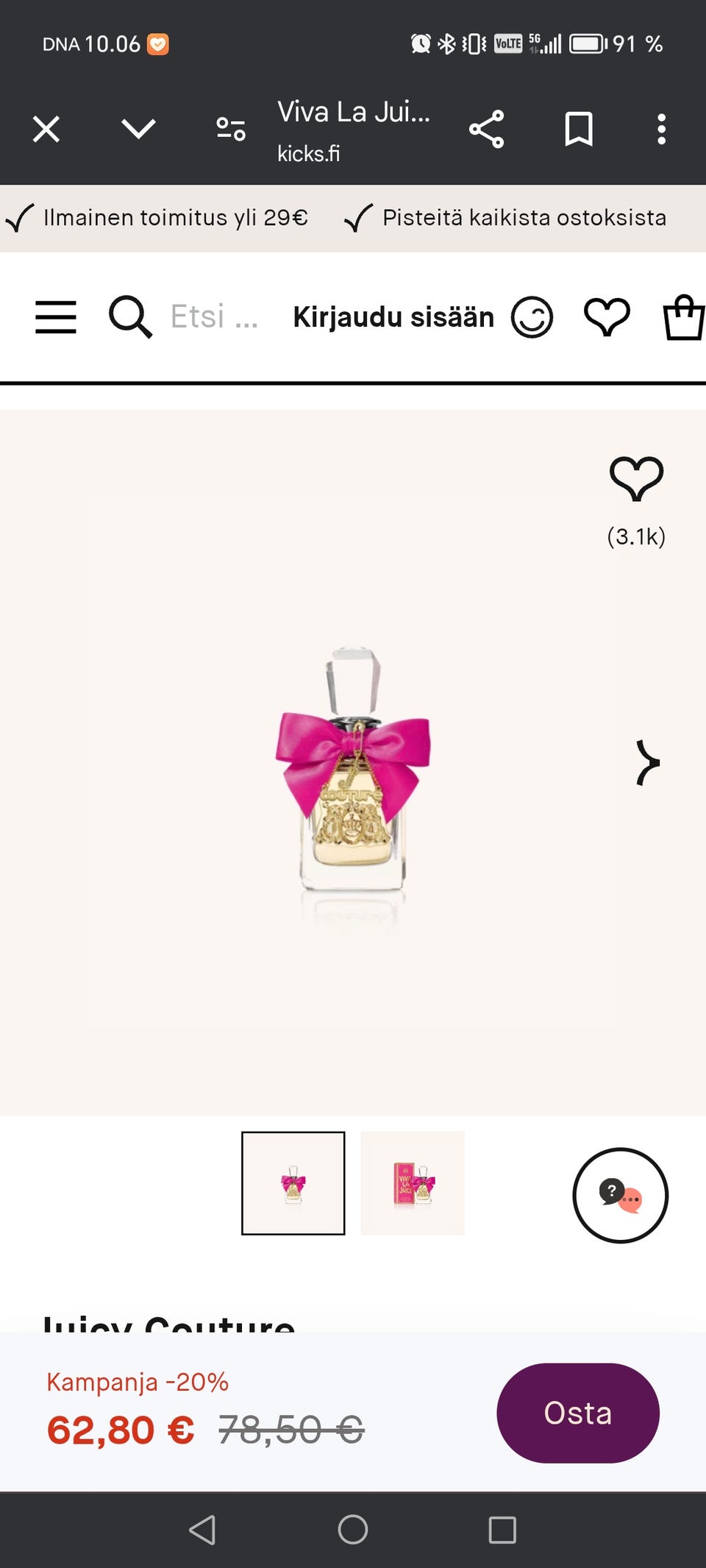Viewport: 706px width, 1568px height.
Task: Open the wishlist heart in header
Action: click(x=607, y=317)
